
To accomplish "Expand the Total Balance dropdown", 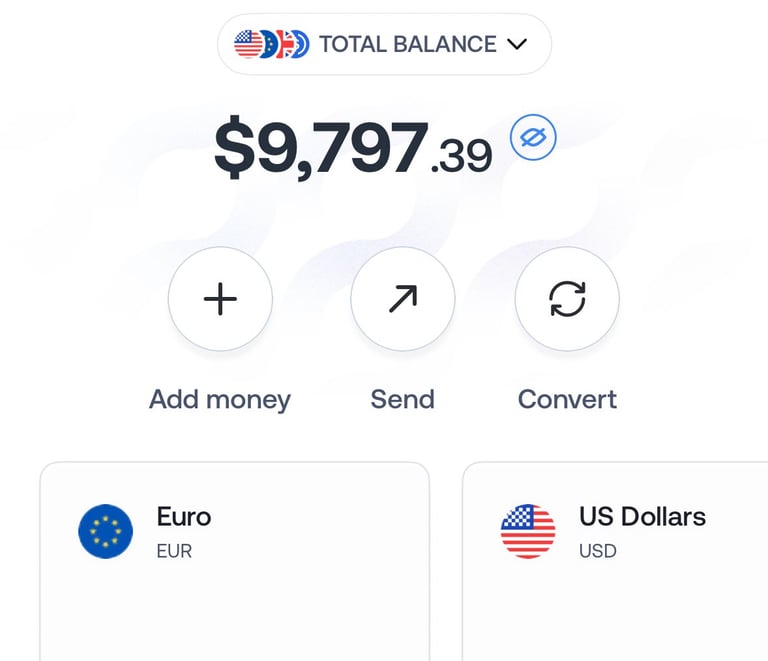I will [384, 44].
